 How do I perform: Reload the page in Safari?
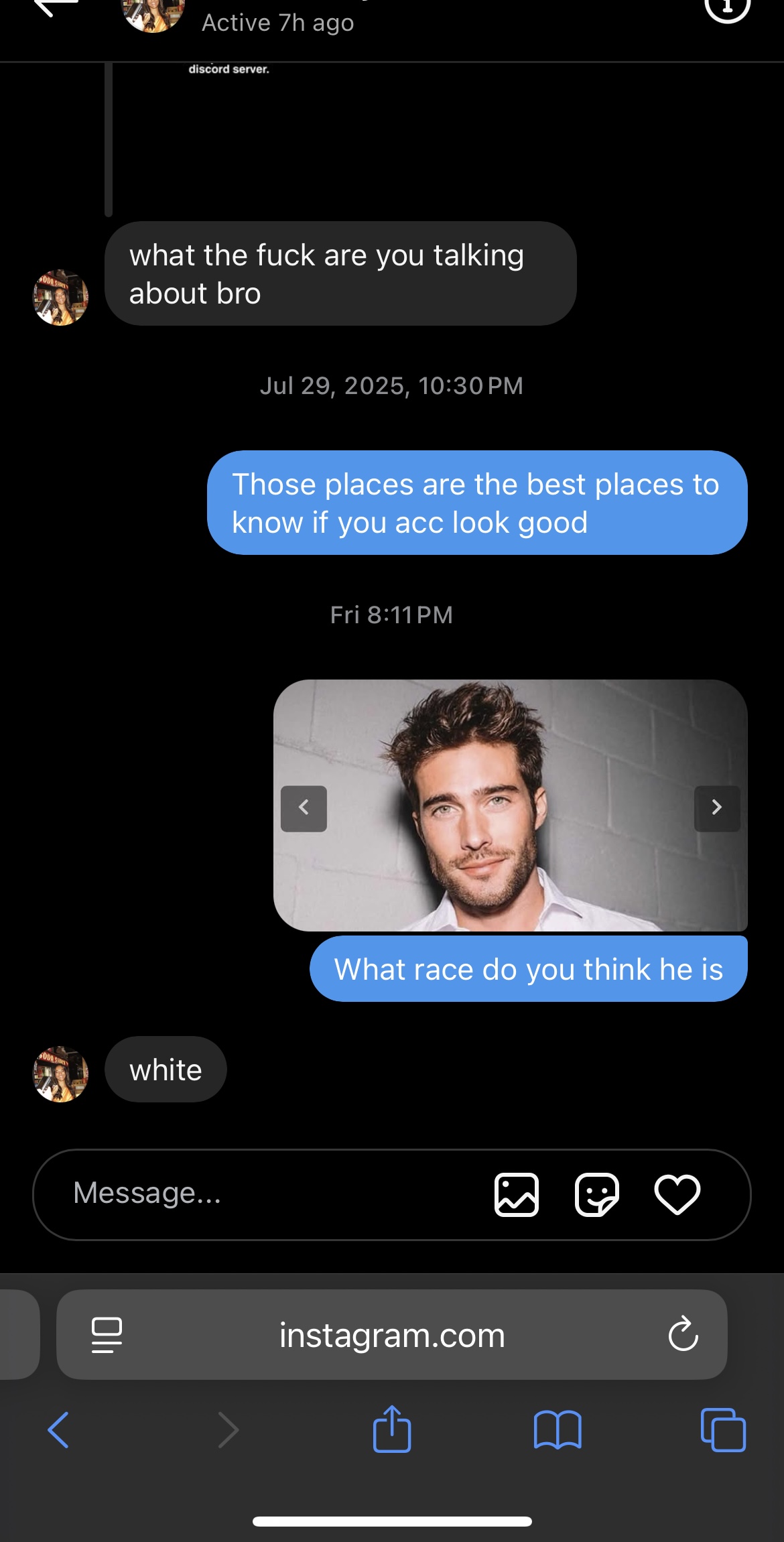click(x=683, y=1334)
